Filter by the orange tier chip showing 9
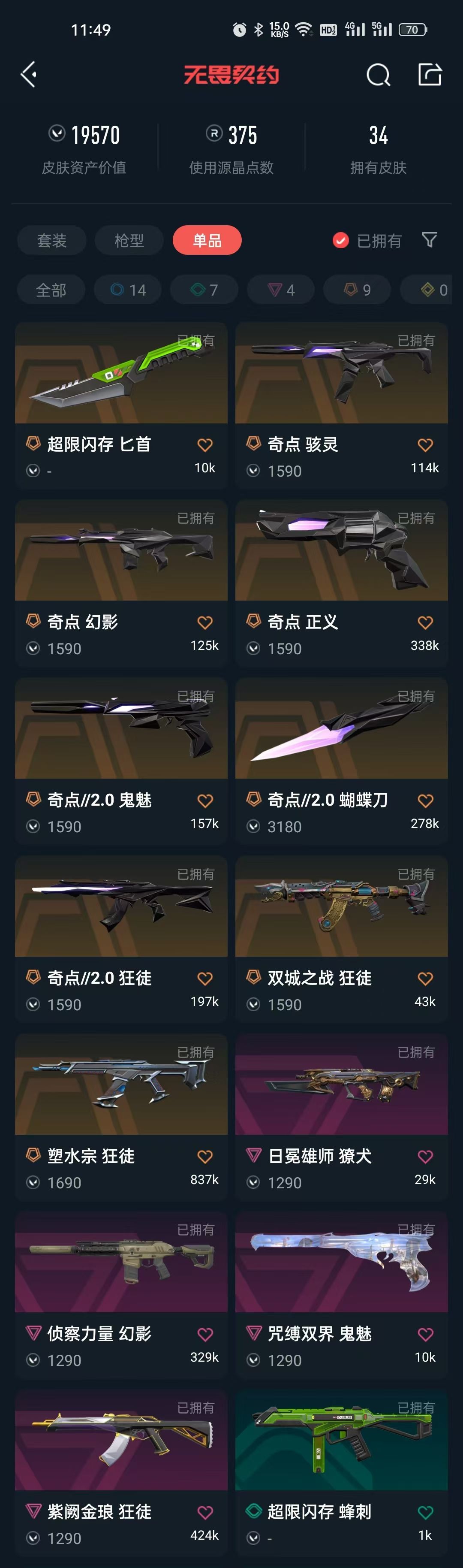The image size is (463, 1568). tap(358, 290)
